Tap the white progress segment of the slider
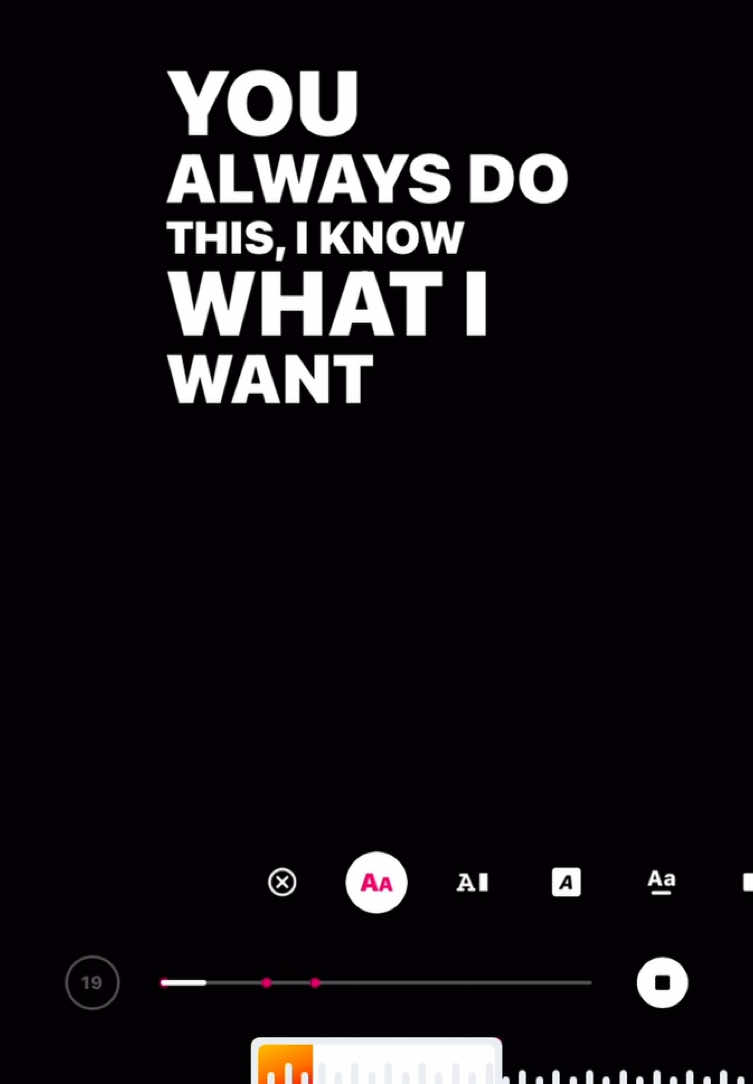The height and width of the screenshot is (1084, 753). pos(185,983)
